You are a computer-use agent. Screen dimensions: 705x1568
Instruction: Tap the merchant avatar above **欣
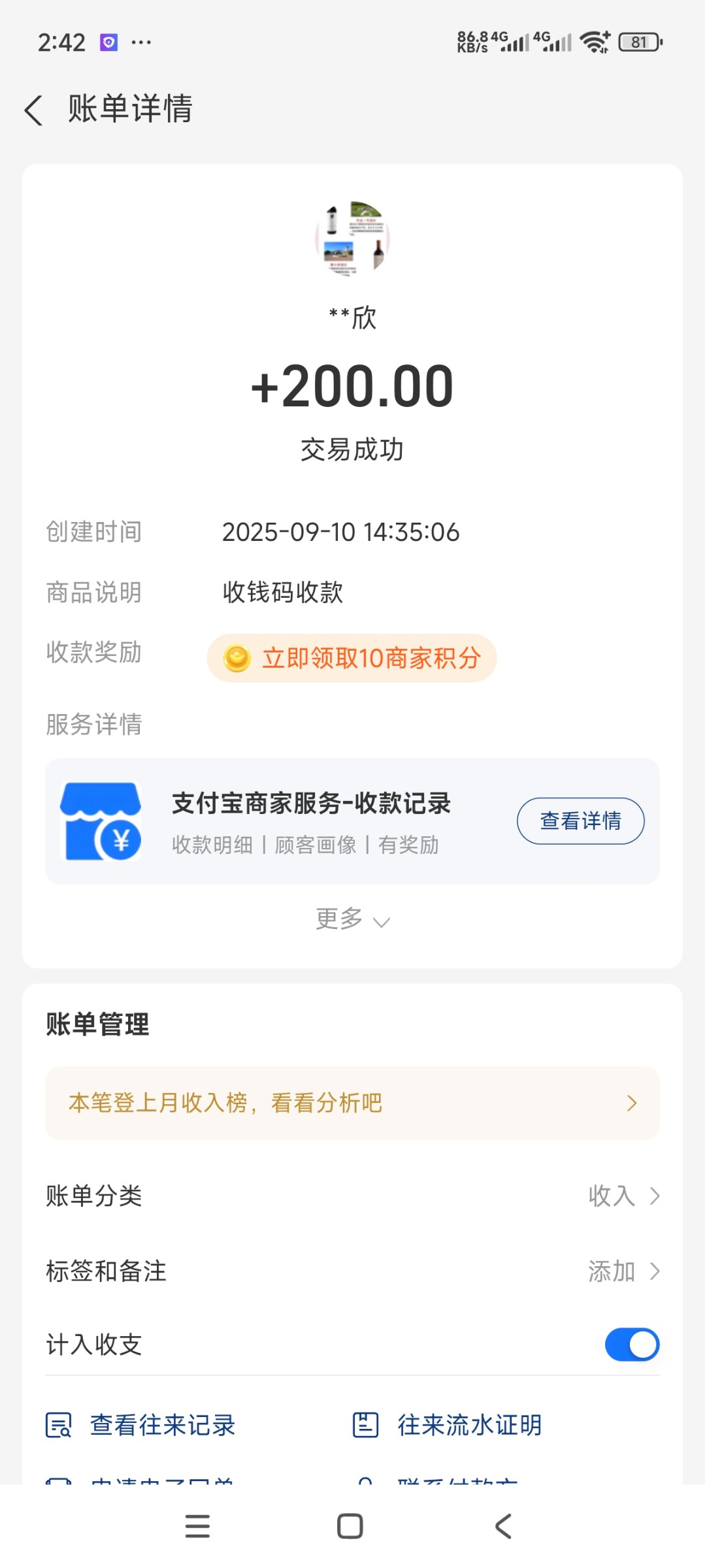click(x=352, y=238)
